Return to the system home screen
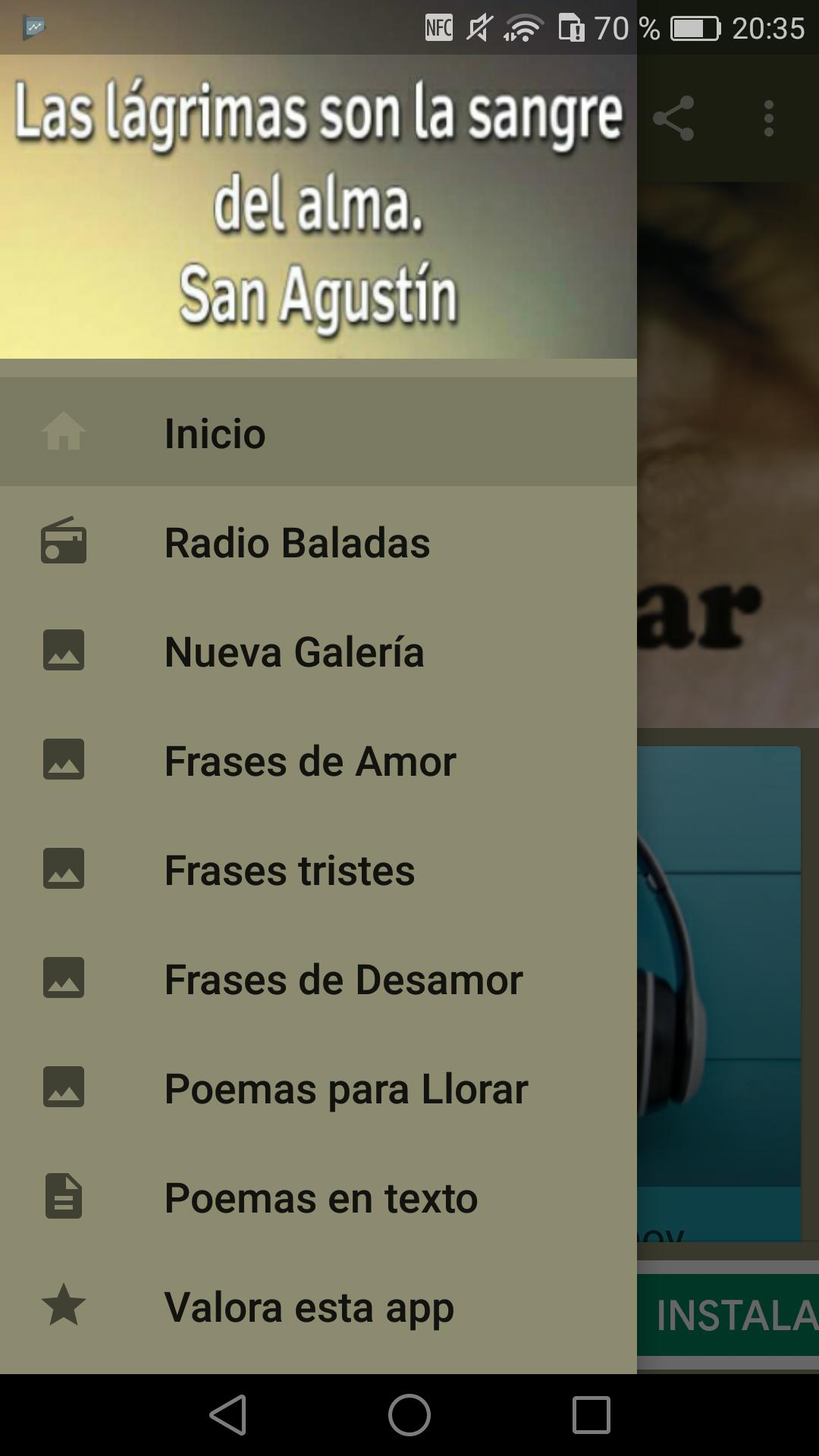This screenshot has width=819, height=1456. coord(409,1415)
